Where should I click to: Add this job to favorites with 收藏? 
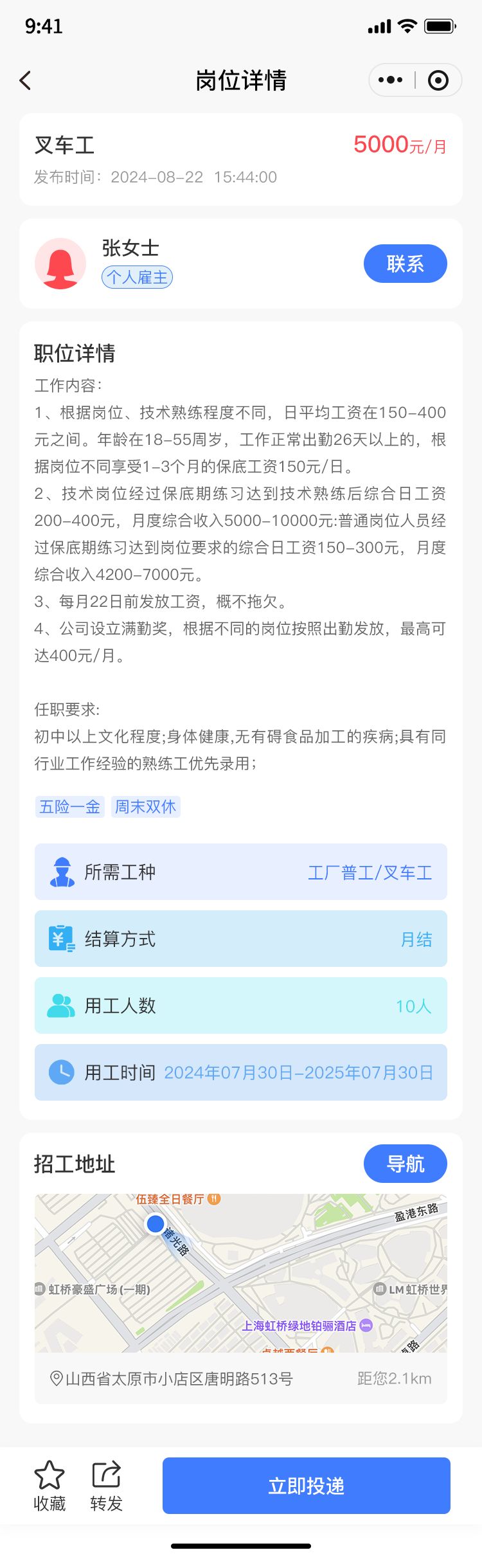[x=49, y=1486]
